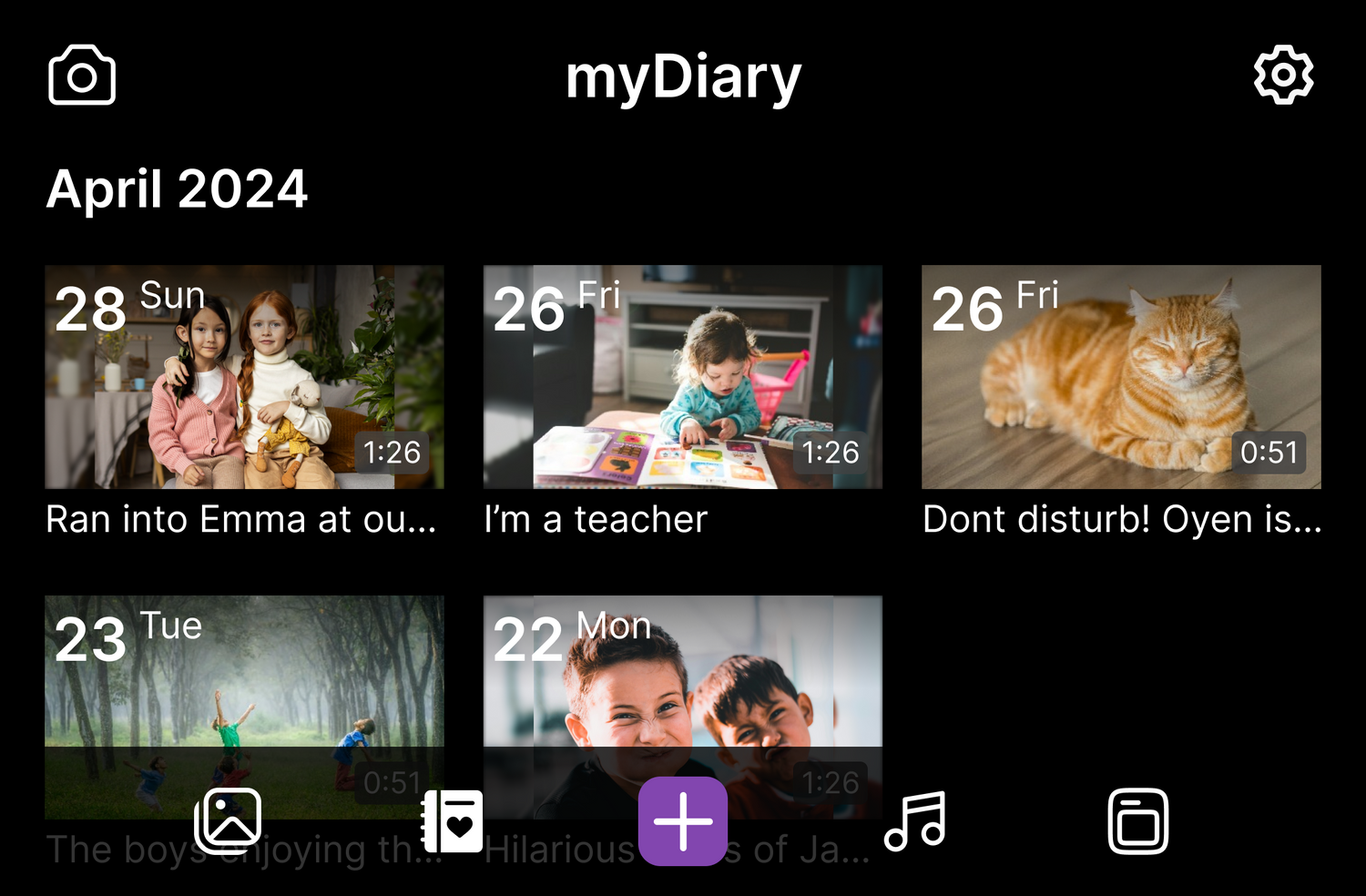Switch to the photo gallery tab
The image size is (1366, 896).
228,820
